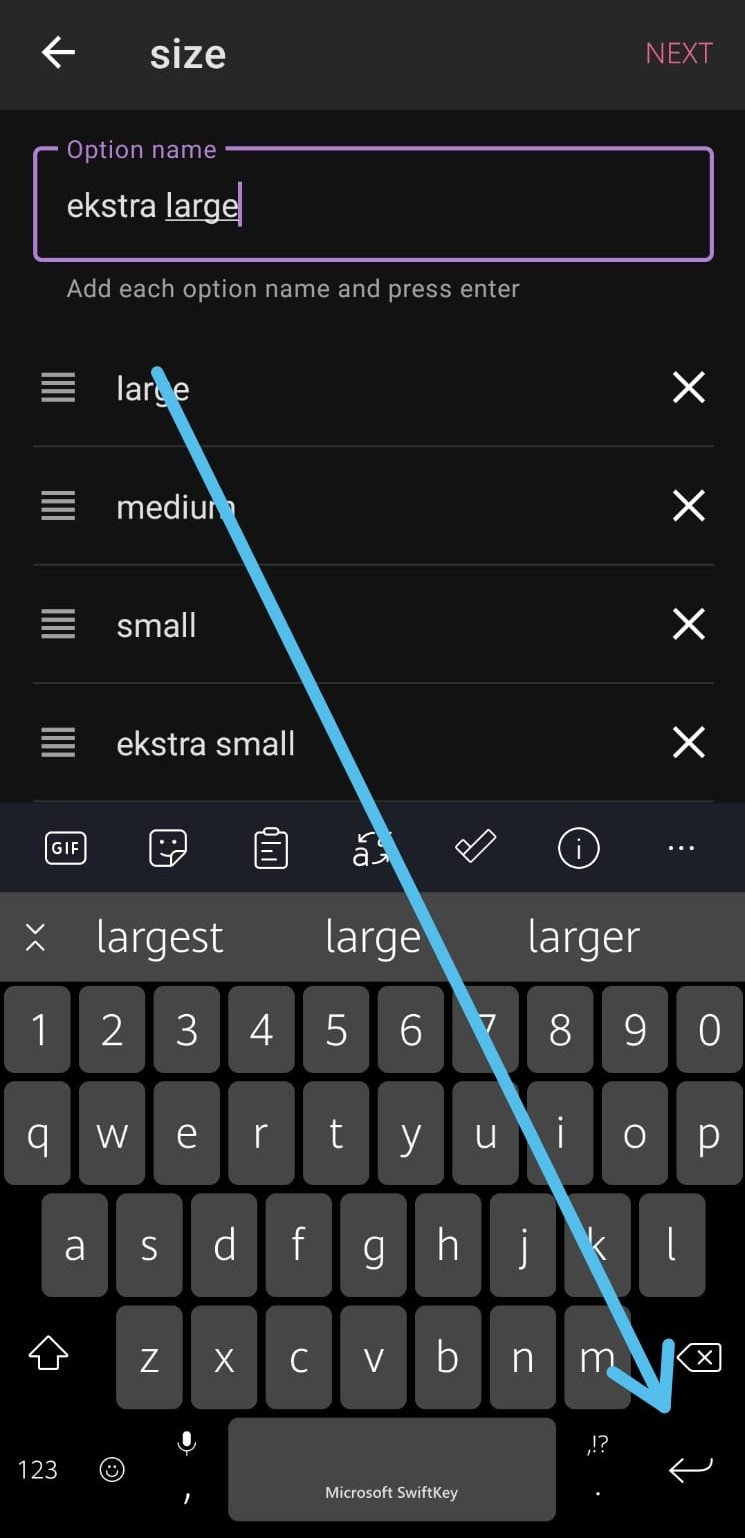This screenshot has width=745, height=1538.
Task: Choose the "largest" word suggestion
Action: click(160, 937)
